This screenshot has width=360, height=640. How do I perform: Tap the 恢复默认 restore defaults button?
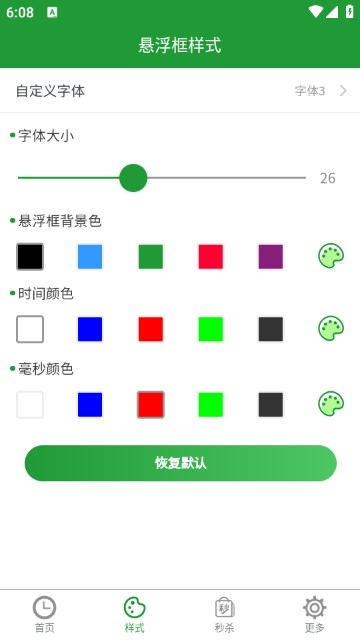click(x=181, y=463)
